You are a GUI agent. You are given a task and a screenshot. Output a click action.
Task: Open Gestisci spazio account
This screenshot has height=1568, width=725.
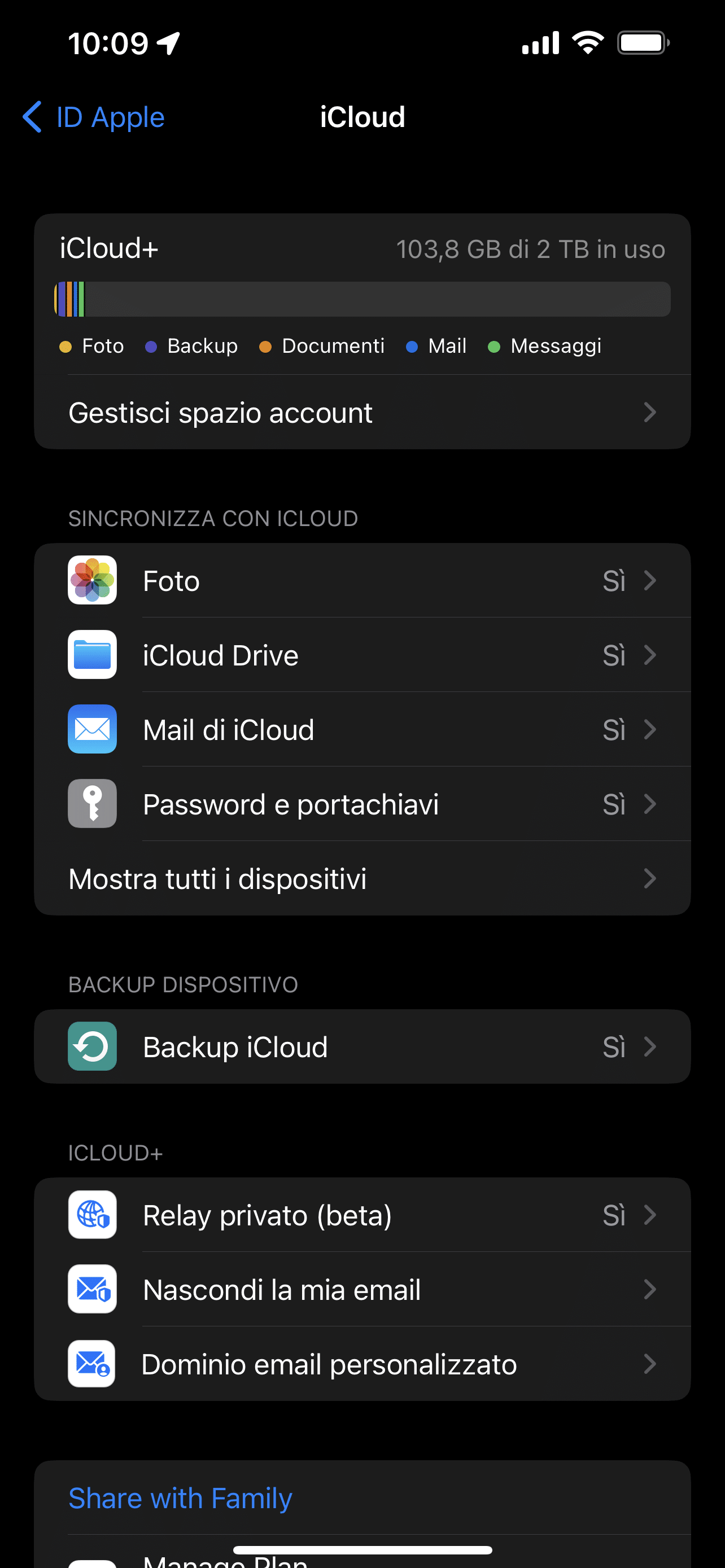(x=362, y=413)
